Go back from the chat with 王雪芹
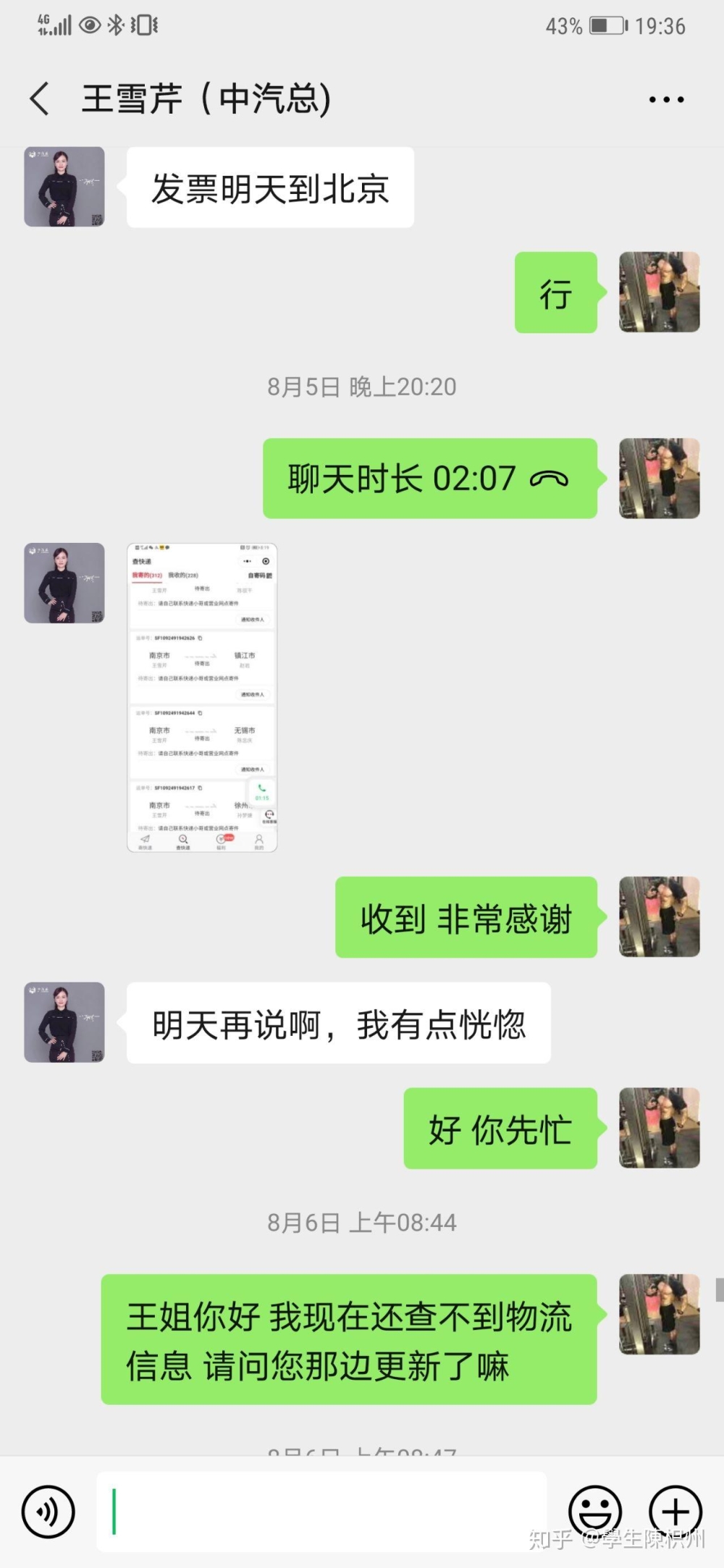This screenshot has width=724, height=1568. [x=40, y=98]
